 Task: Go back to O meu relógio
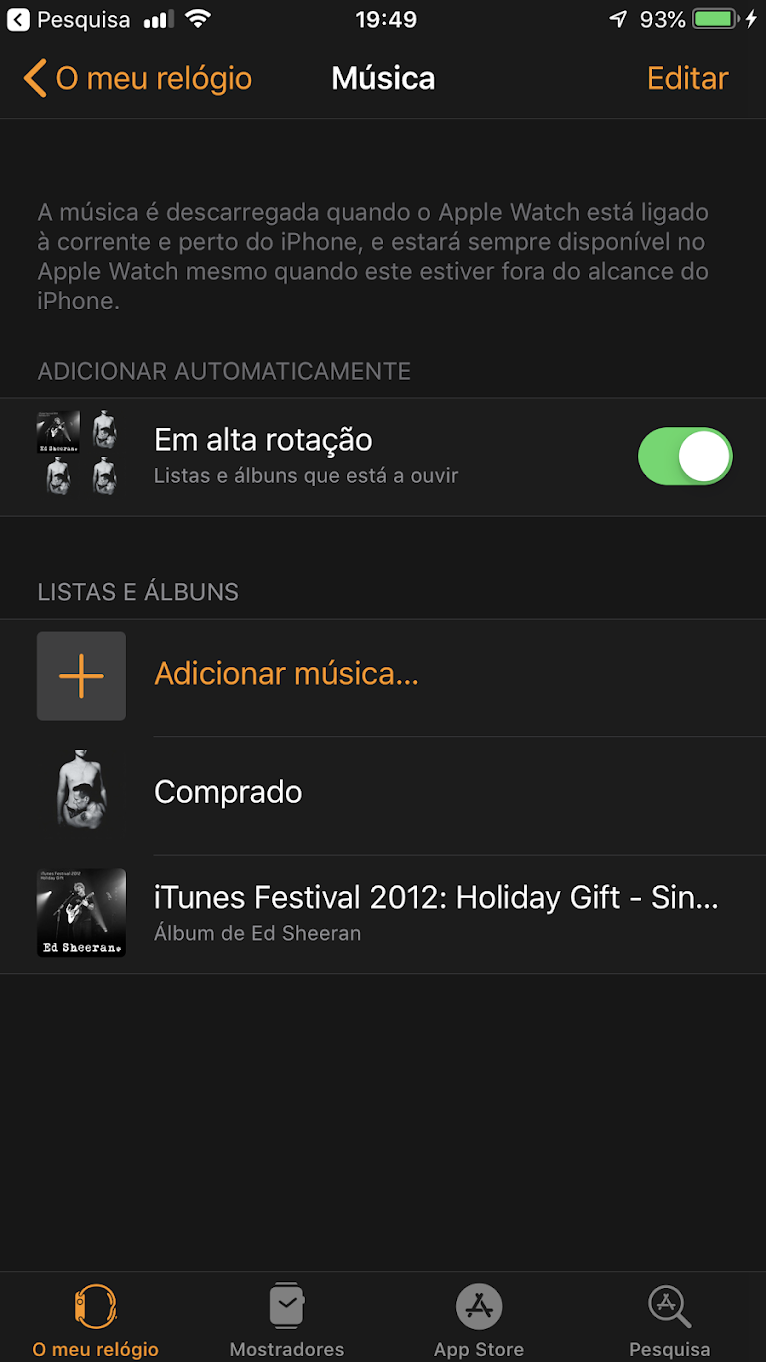[138, 78]
